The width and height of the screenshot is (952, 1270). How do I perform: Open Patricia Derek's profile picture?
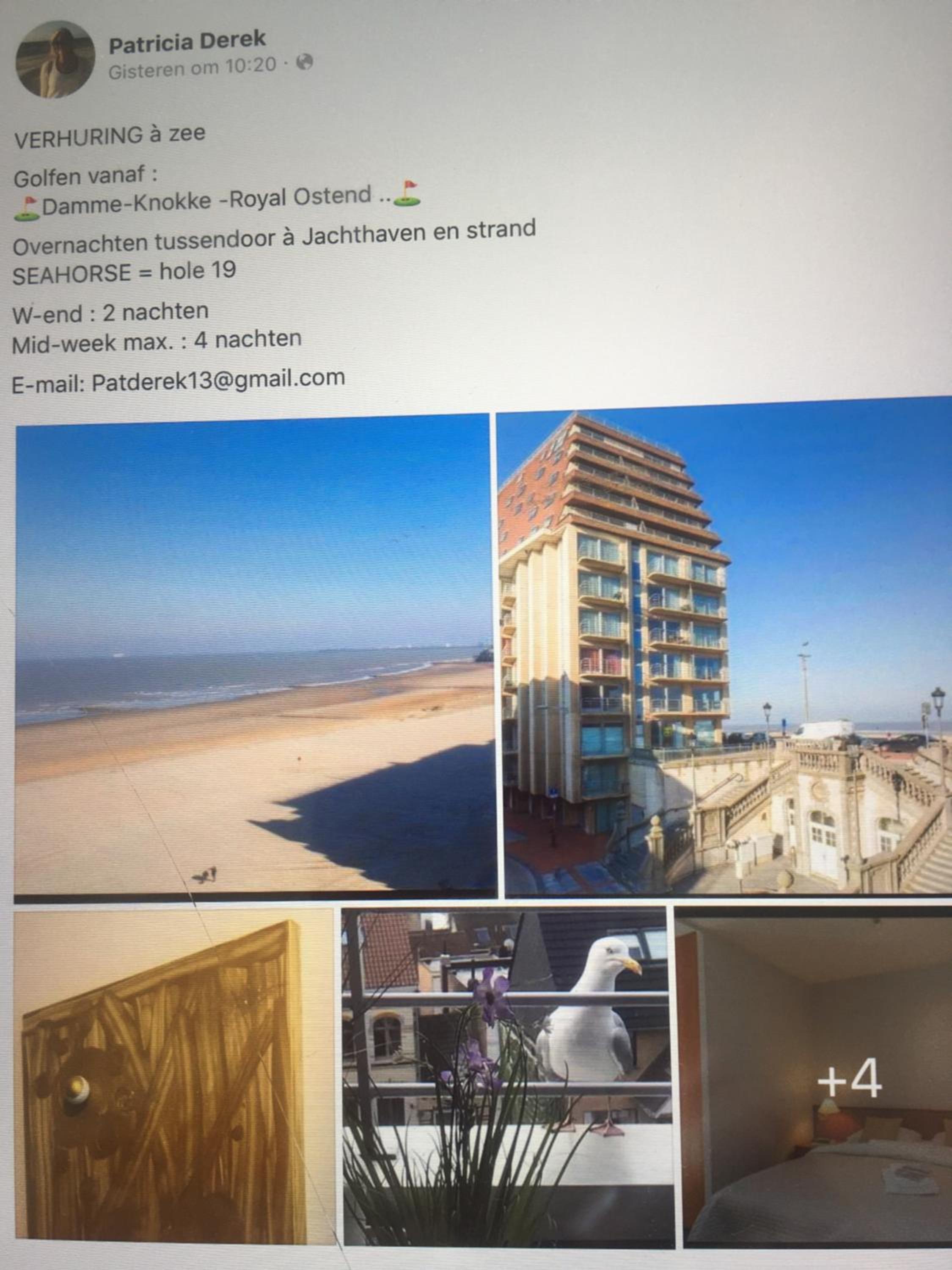[x=55, y=59]
